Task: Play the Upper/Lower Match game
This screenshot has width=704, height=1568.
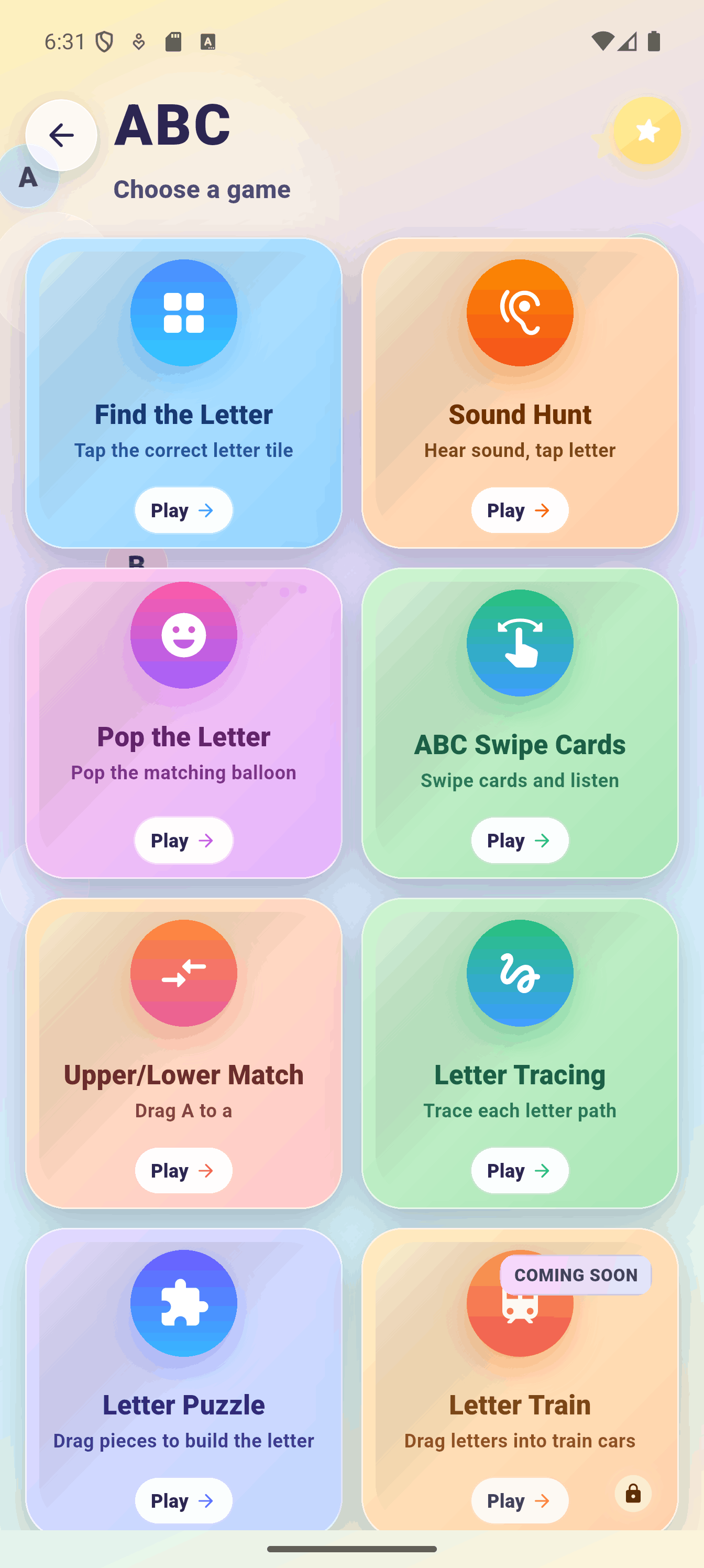Action: pos(183,1170)
